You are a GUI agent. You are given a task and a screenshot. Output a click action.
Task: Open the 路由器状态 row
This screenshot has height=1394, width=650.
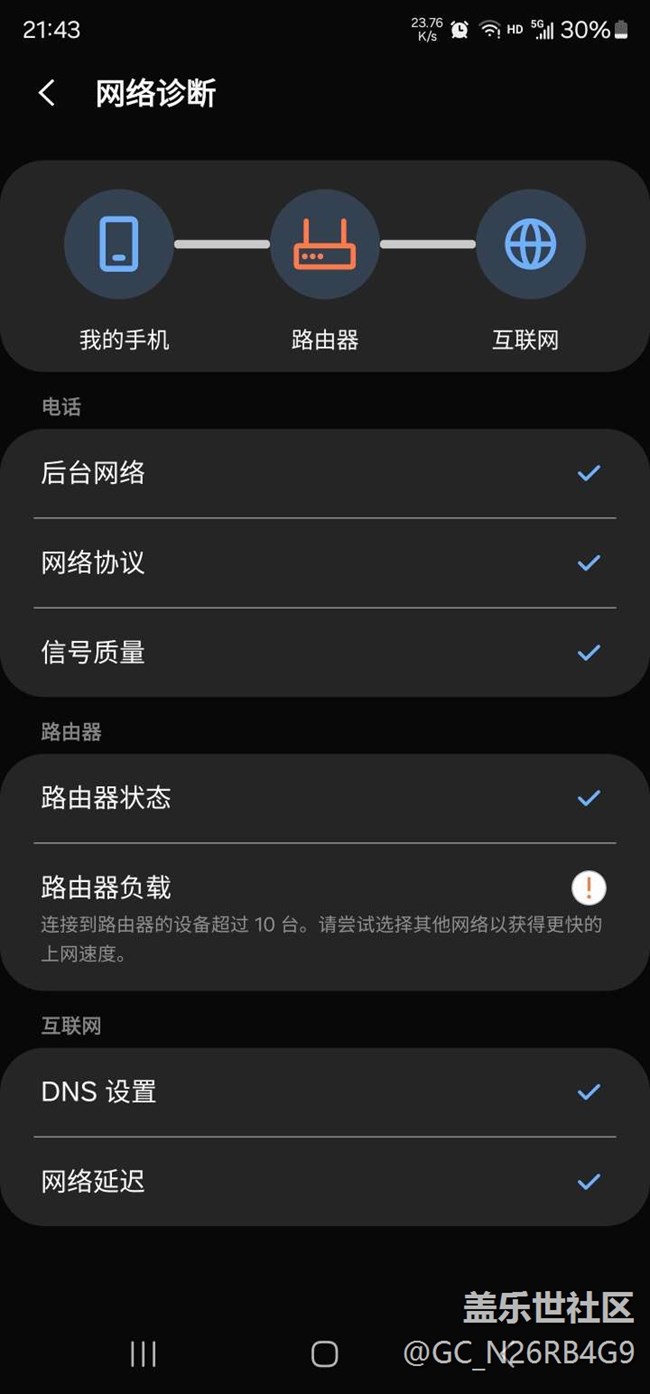(325, 798)
